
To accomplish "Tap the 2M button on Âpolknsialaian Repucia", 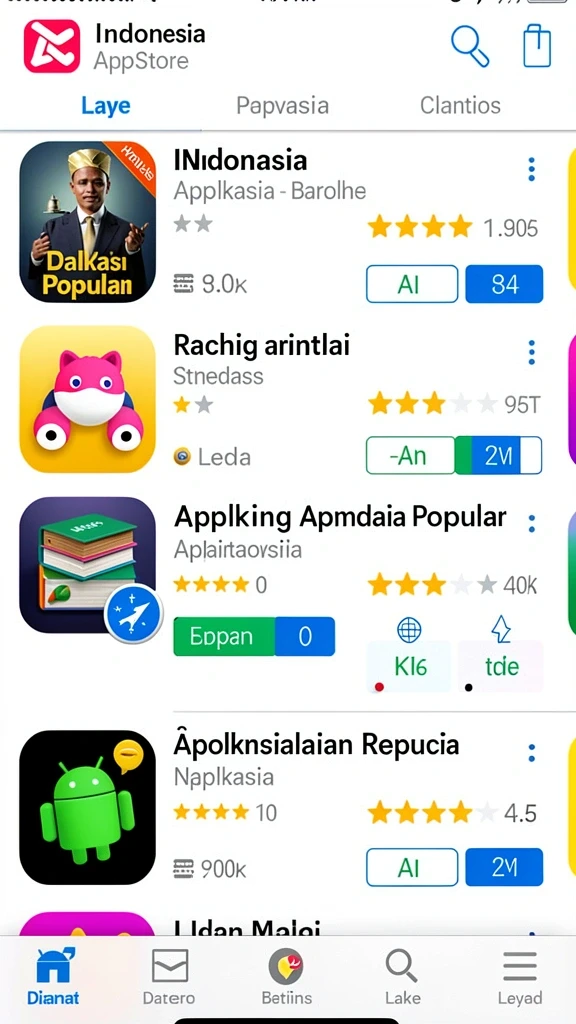I will click(x=504, y=867).
